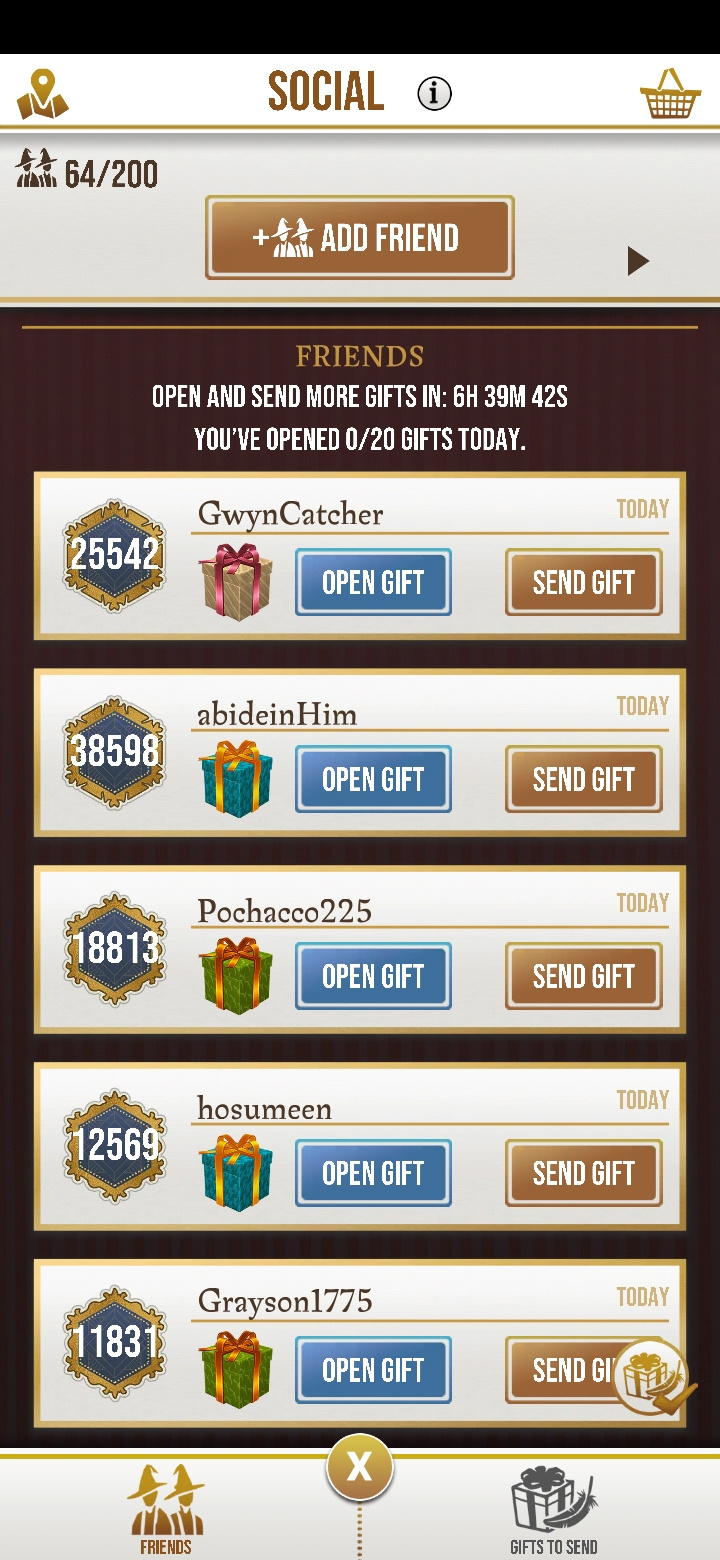Open gift from Pochacco225
The height and width of the screenshot is (1560, 720).
click(x=373, y=976)
